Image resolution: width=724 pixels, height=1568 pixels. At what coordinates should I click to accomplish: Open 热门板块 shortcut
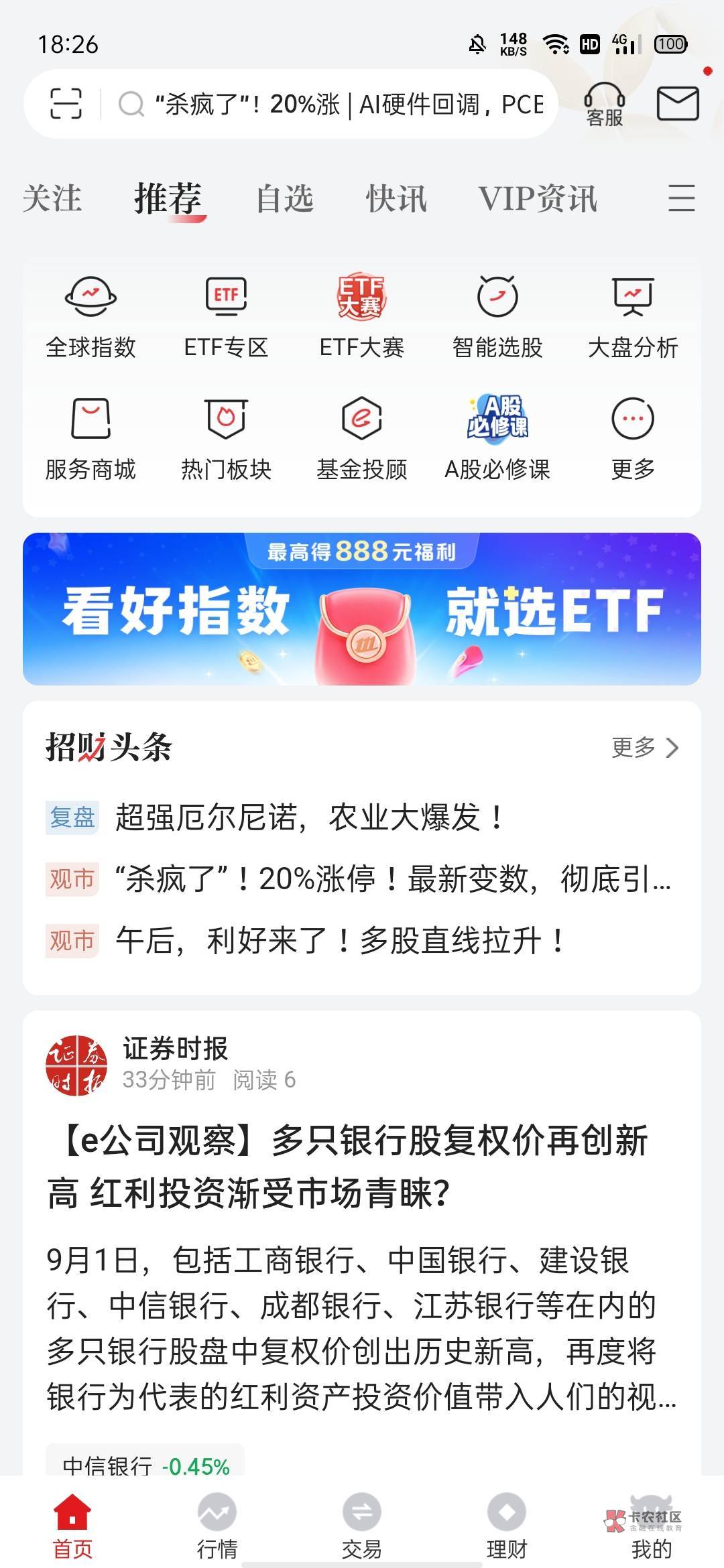tap(226, 440)
